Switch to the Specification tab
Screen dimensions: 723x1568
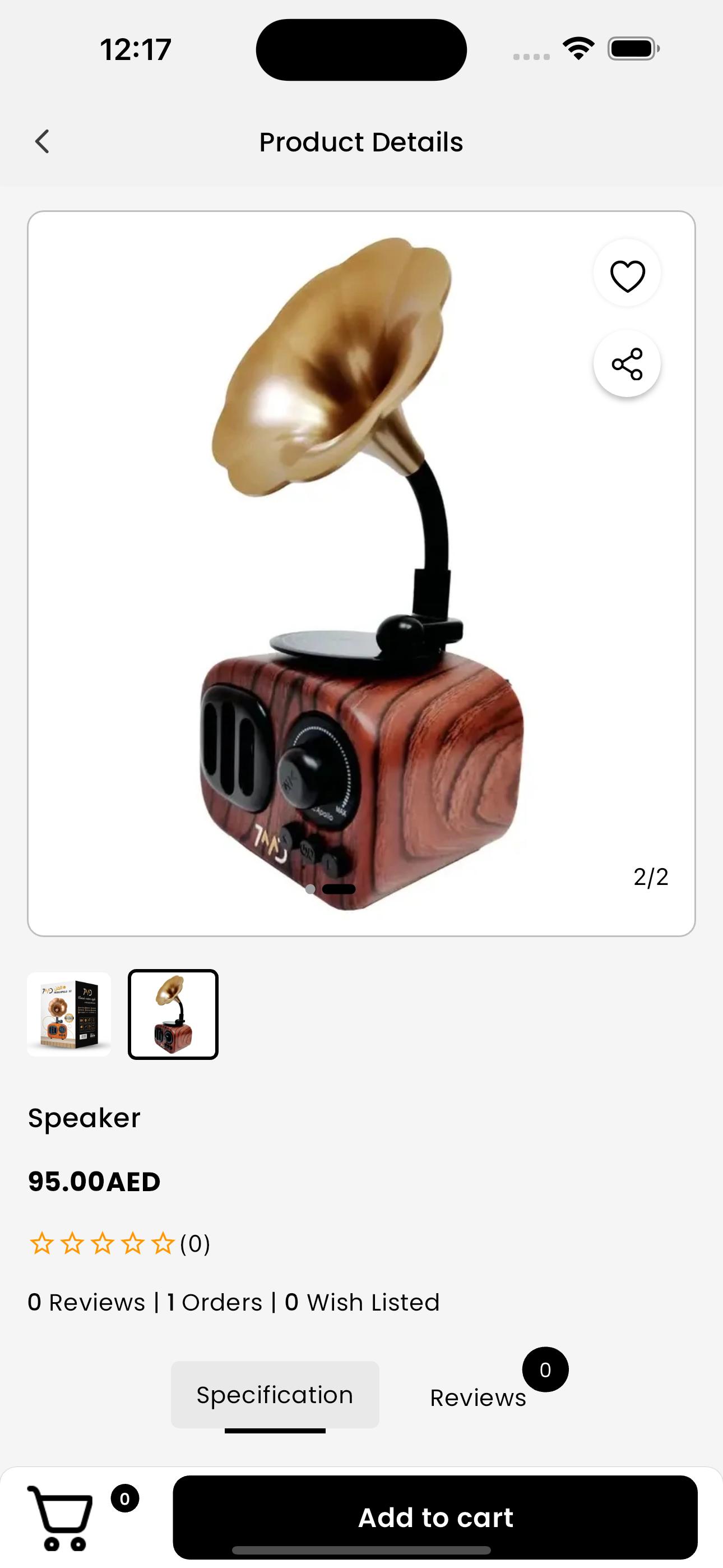275,1395
